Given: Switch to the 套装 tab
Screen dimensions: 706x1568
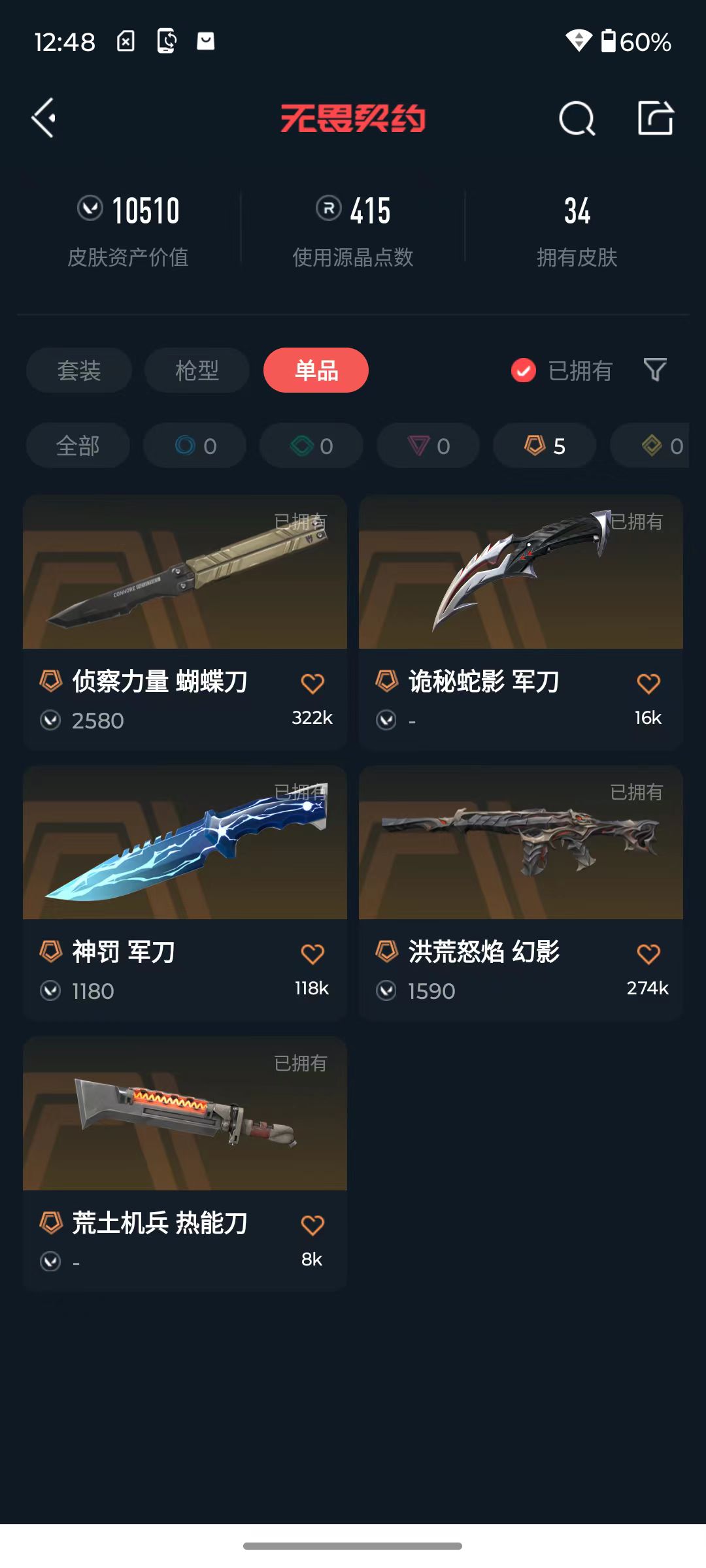Looking at the screenshot, I should pos(78,370).
